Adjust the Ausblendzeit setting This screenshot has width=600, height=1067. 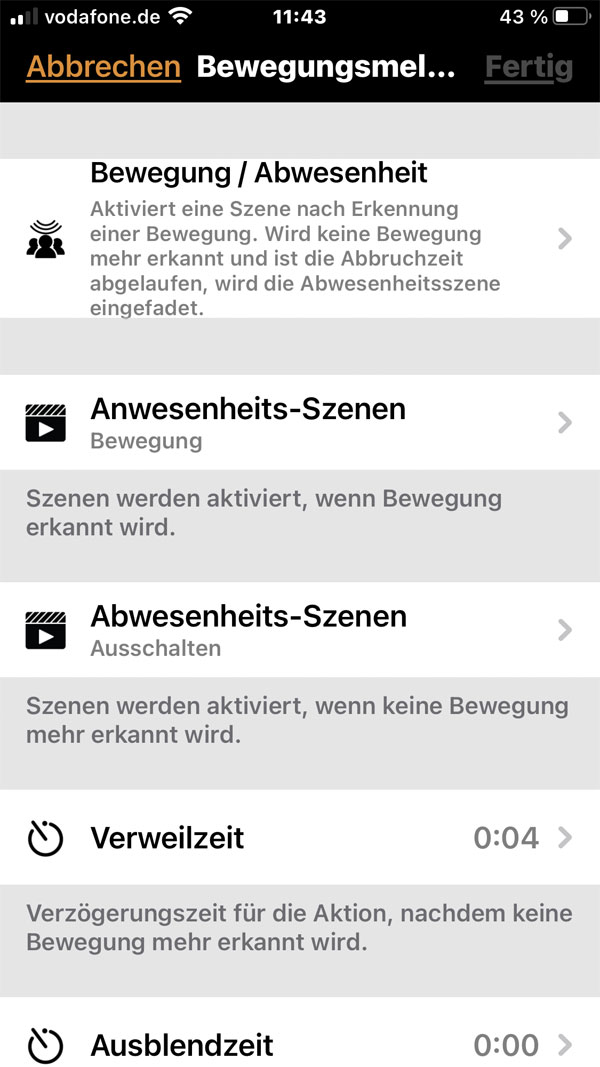[x=300, y=1033]
